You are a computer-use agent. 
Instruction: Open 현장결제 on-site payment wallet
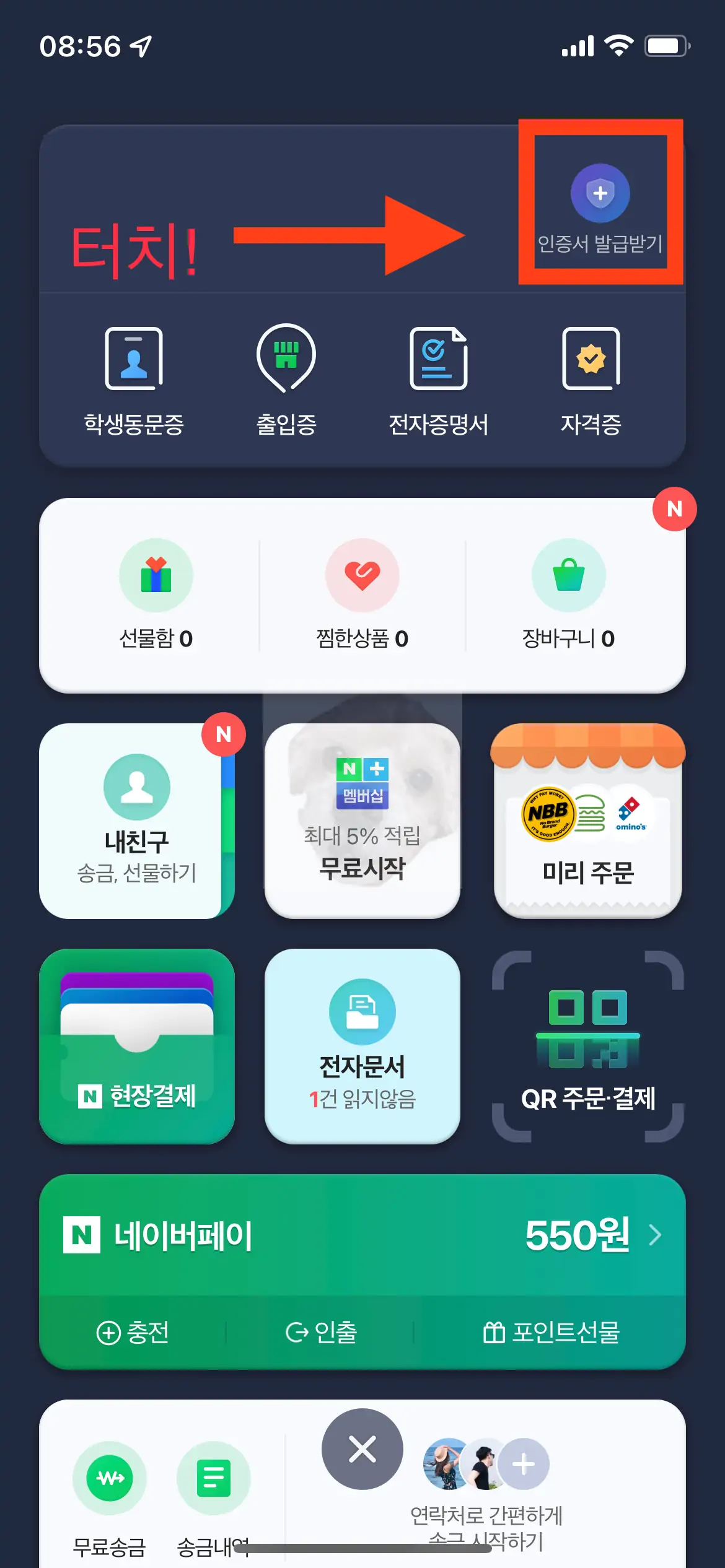click(138, 1047)
